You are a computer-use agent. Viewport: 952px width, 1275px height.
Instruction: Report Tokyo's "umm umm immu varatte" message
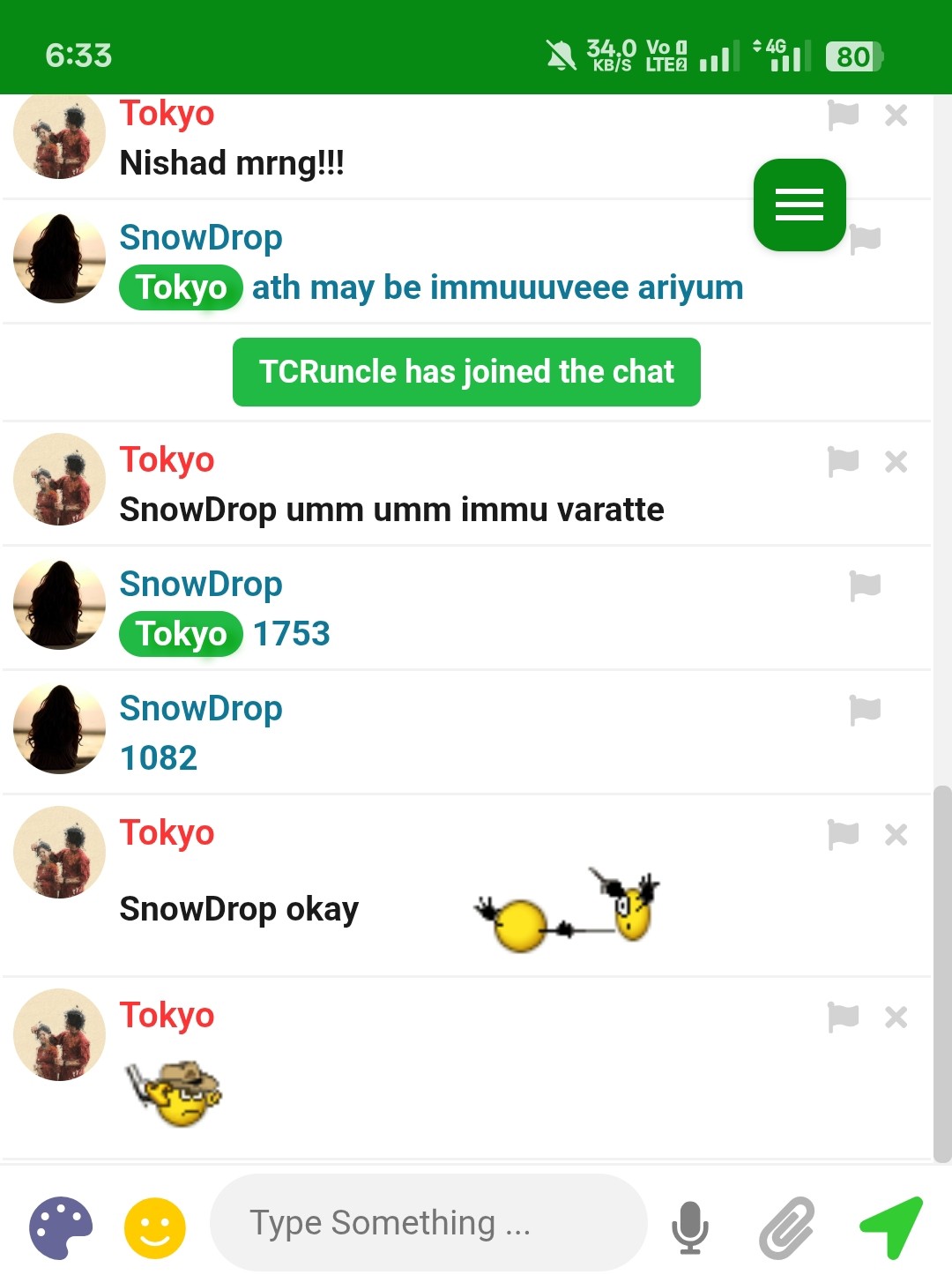tap(844, 461)
